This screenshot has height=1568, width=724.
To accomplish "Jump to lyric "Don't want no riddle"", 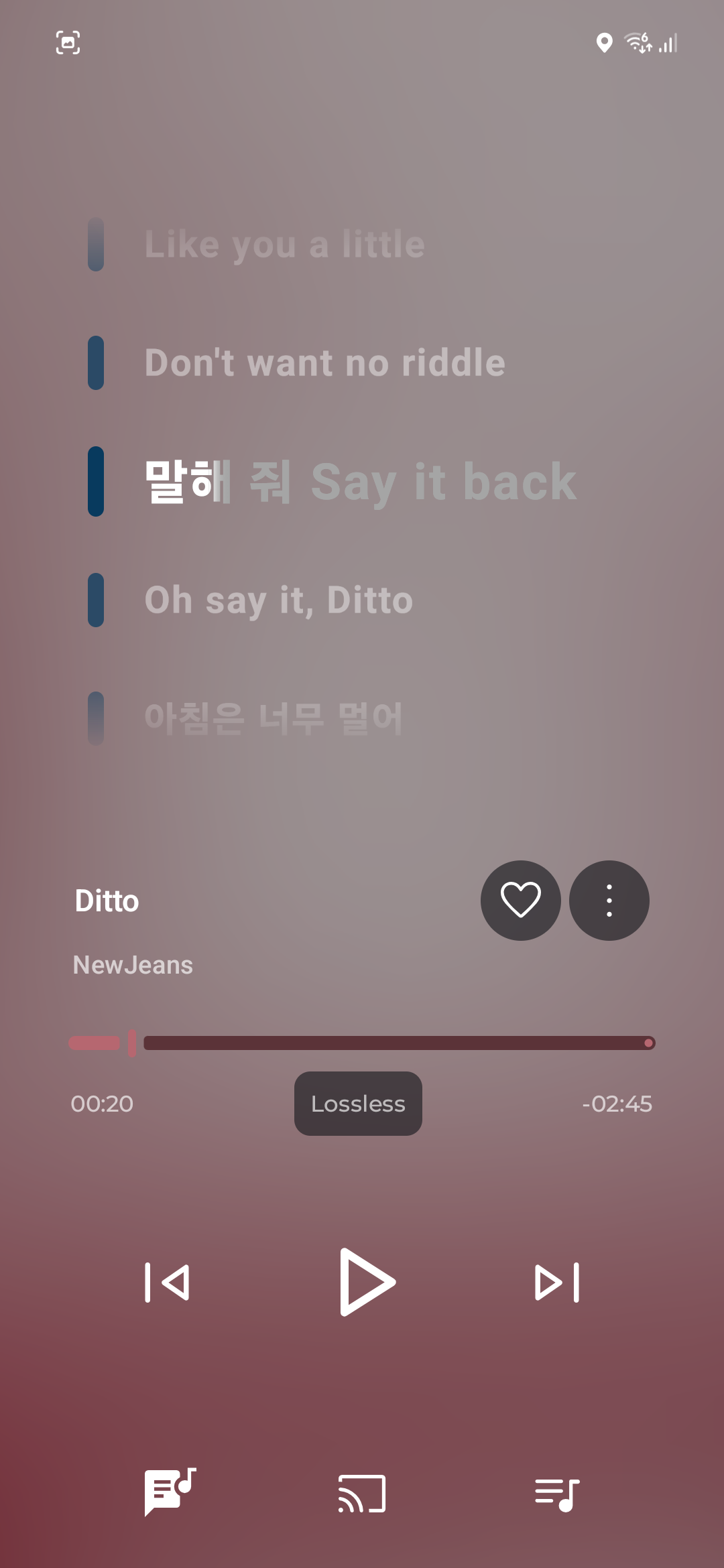I will coord(325,363).
